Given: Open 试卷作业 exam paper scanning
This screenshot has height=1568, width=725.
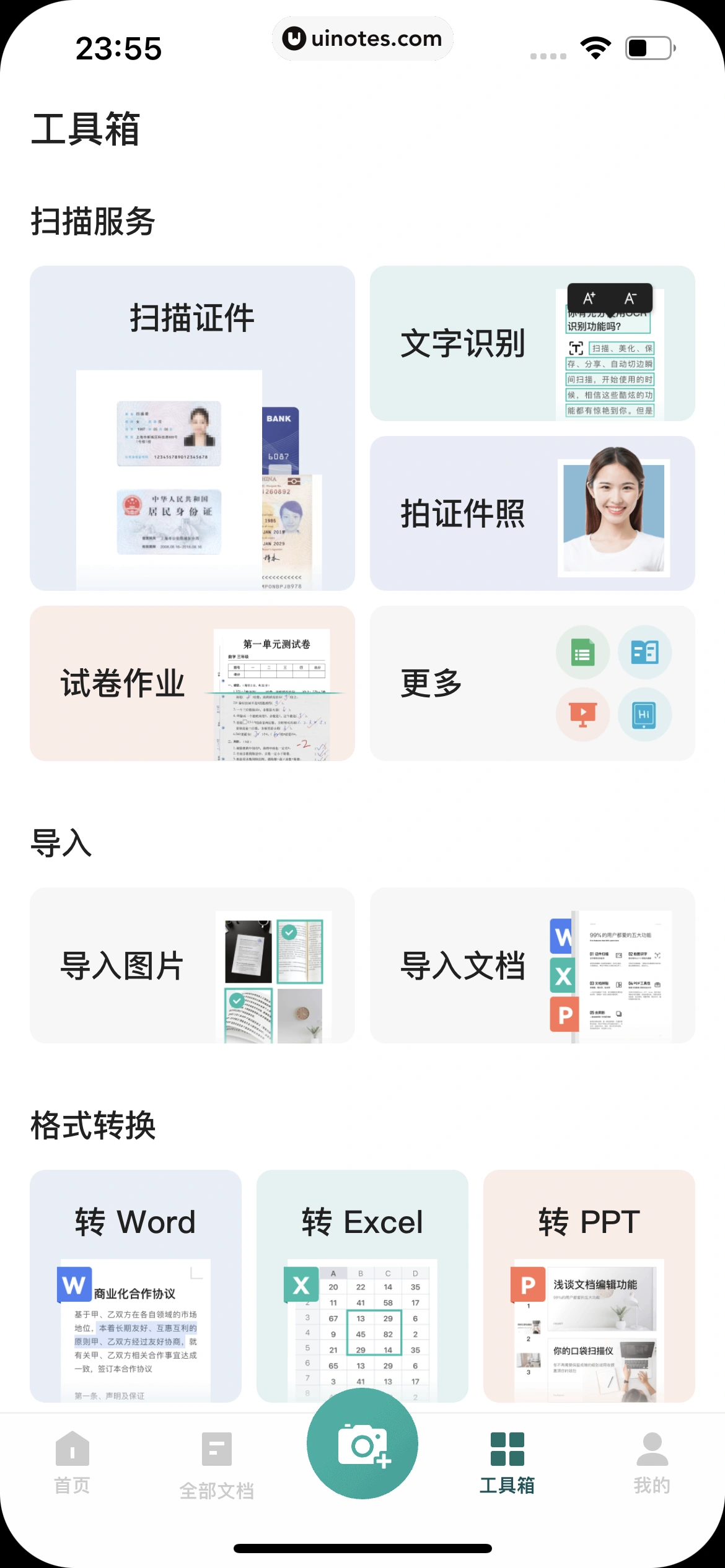Looking at the screenshot, I should click(x=192, y=683).
